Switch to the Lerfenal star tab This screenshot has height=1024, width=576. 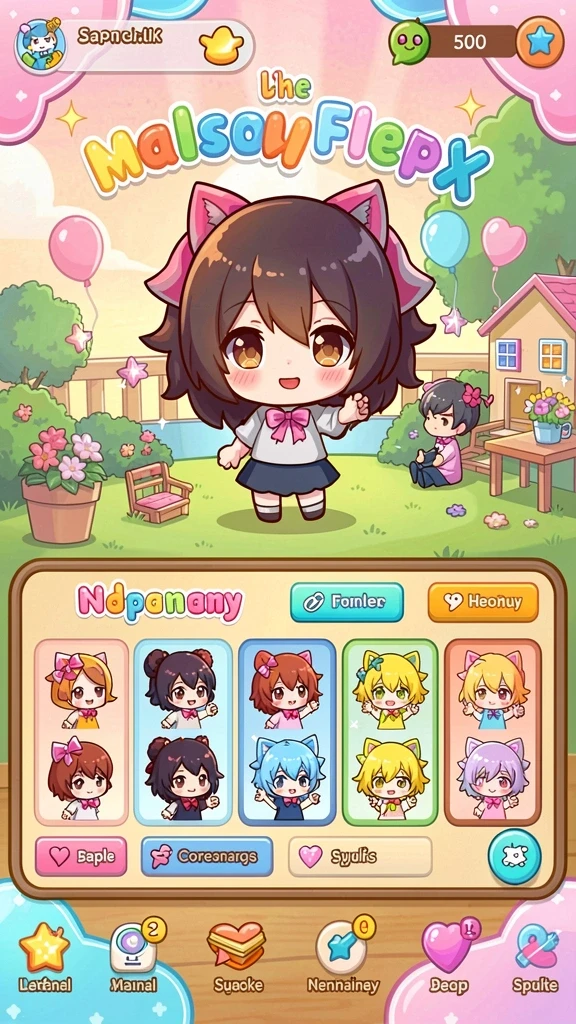[44, 959]
